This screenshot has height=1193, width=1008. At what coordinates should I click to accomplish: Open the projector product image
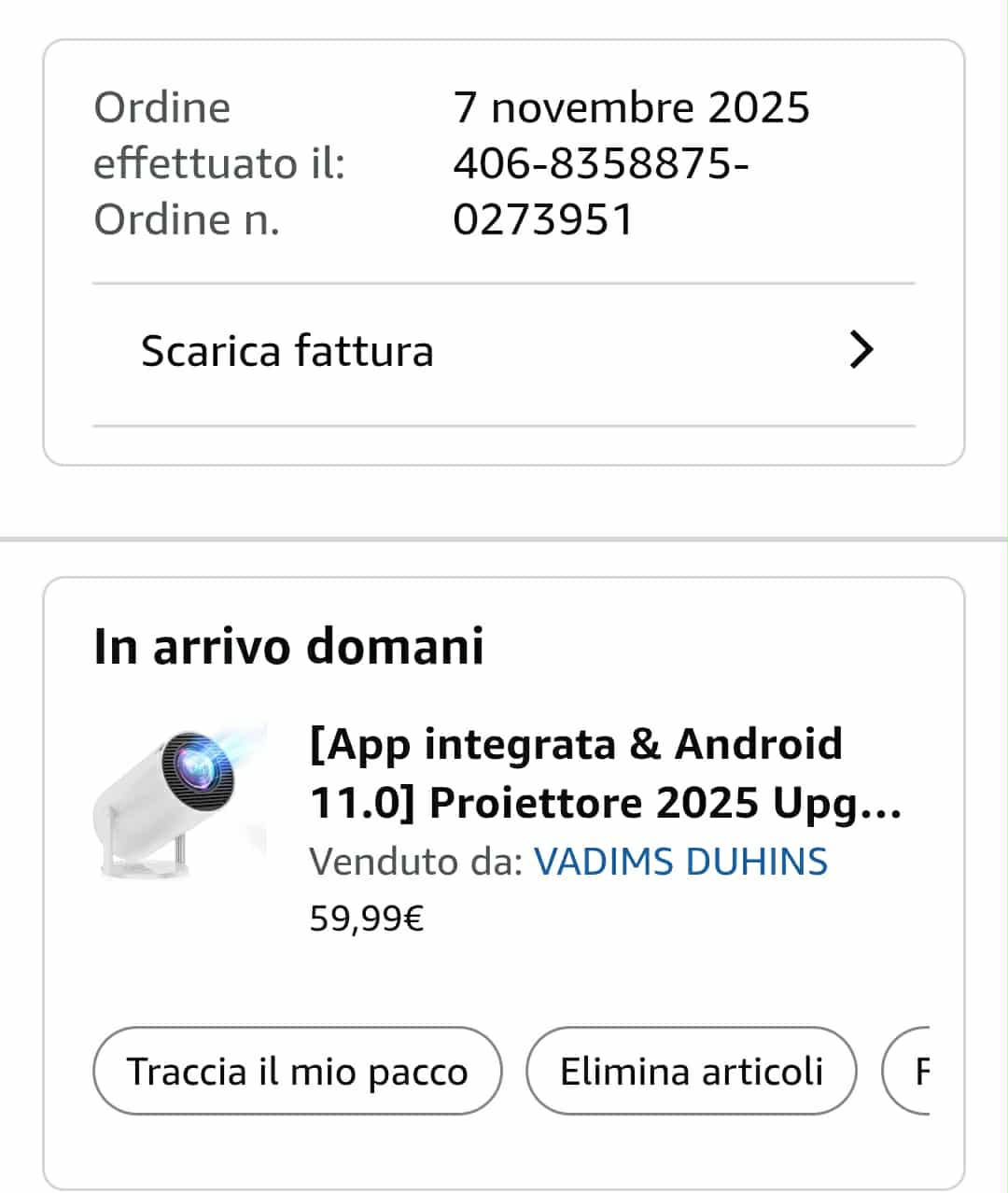click(180, 800)
